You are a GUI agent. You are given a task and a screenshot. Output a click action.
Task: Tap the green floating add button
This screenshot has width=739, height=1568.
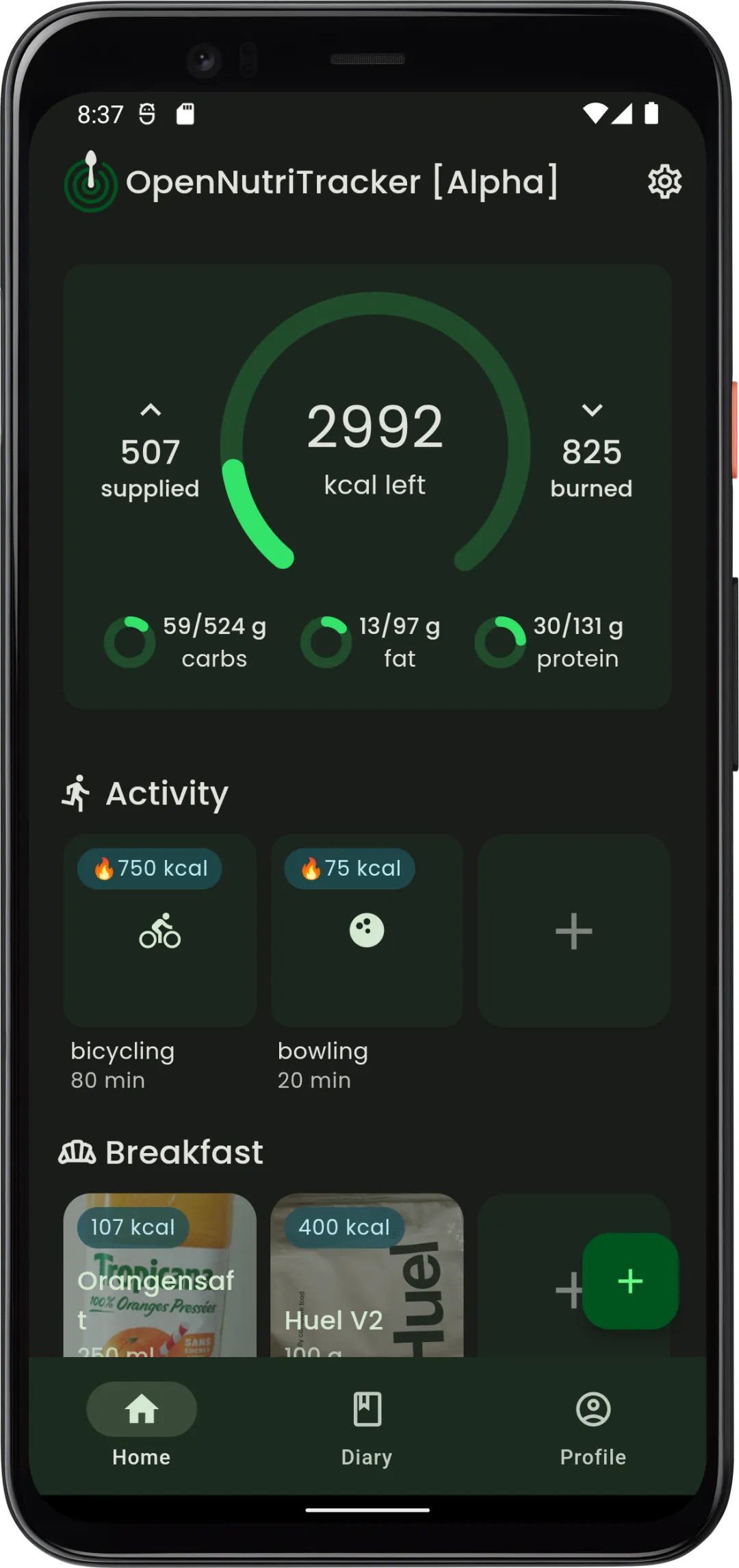(630, 1281)
